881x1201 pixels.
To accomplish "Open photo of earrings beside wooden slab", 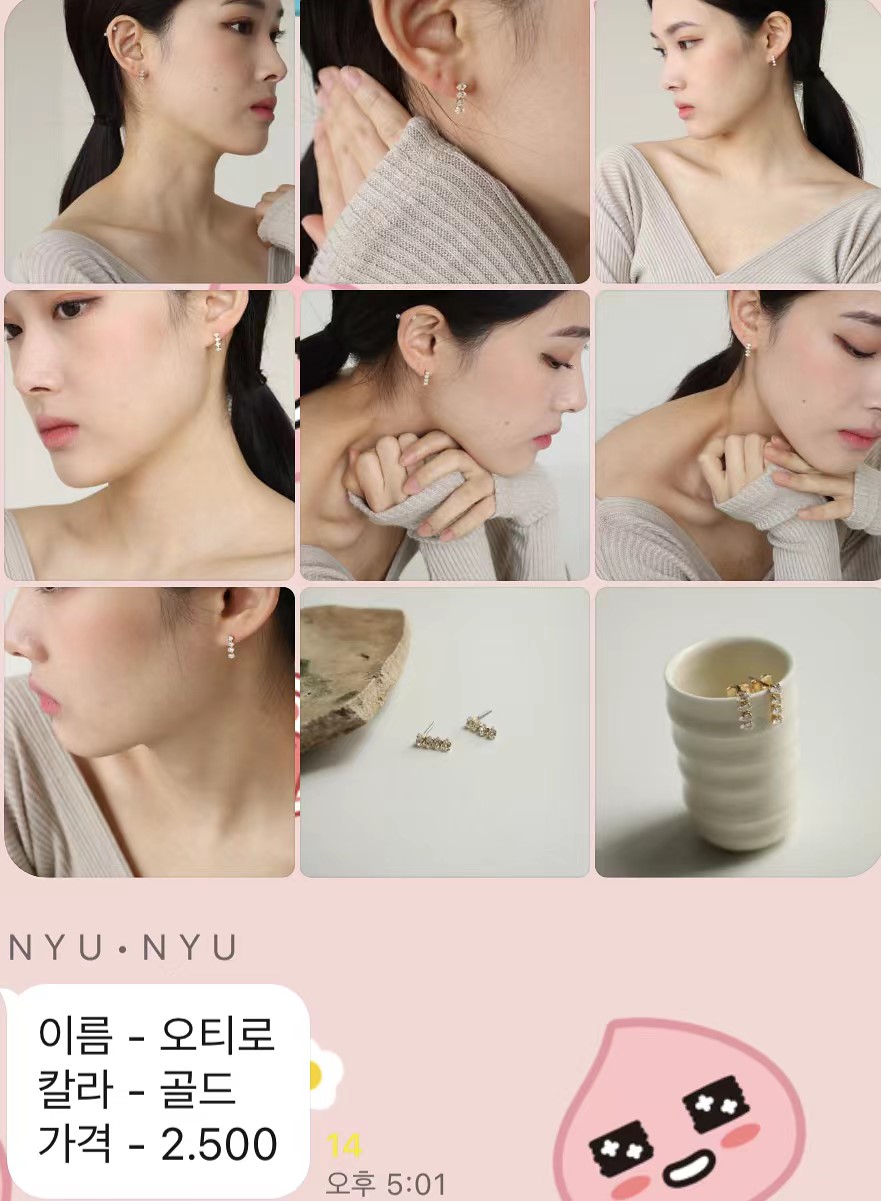I will pos(444,731).
